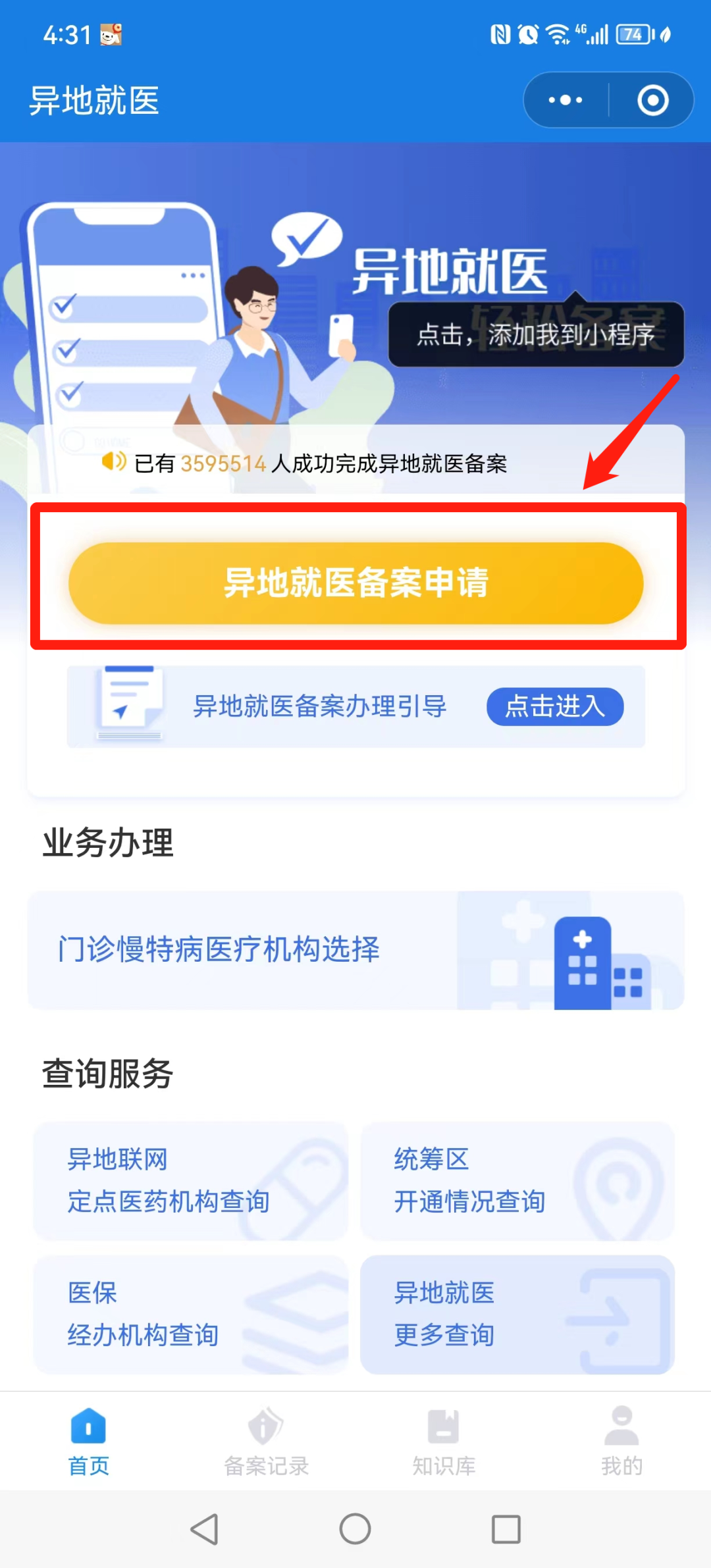711x1568 pixels.
Task: Switch to the 知识库 tab
Action: pyautogui.click(x=444, y=1442)
